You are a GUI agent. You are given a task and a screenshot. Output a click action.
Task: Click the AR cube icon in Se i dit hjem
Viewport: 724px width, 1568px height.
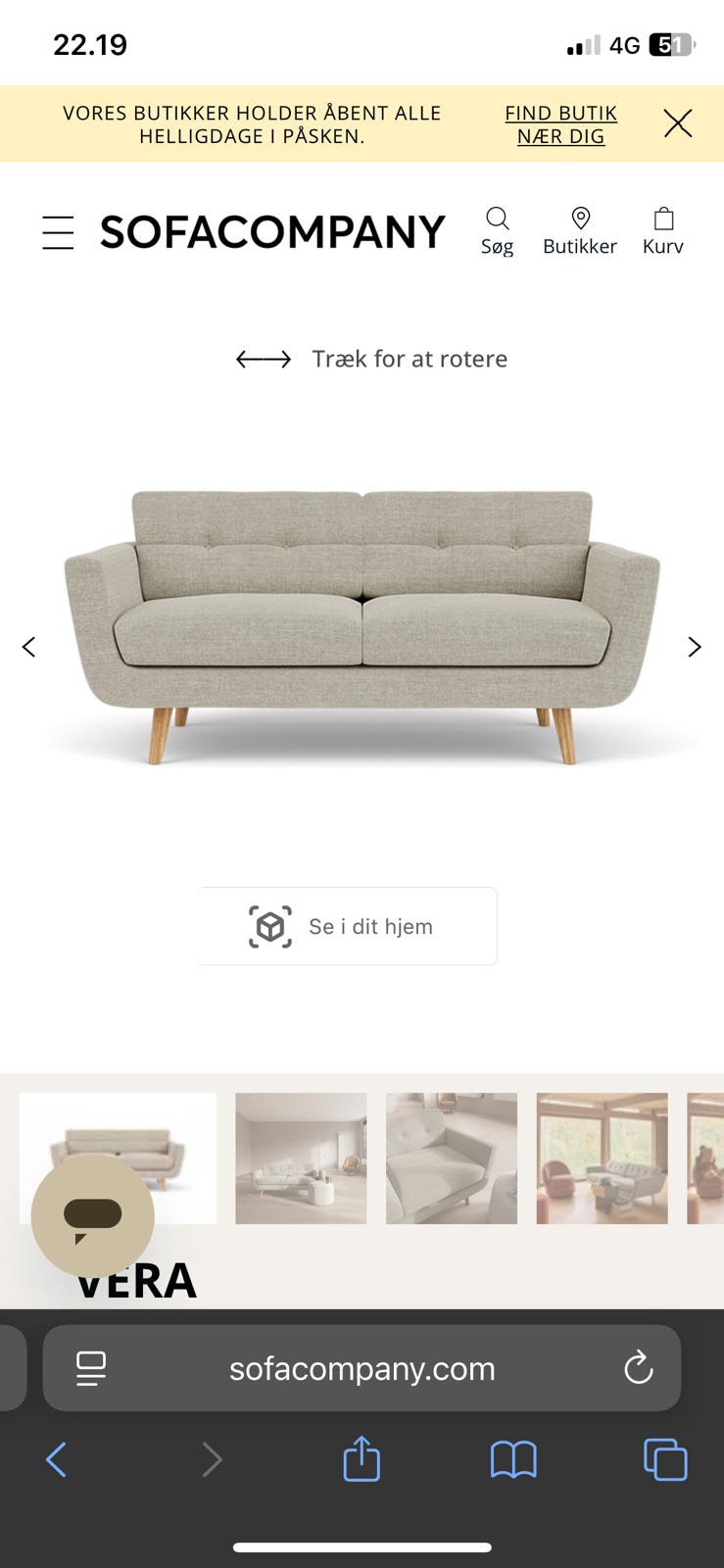click(268, 925)
